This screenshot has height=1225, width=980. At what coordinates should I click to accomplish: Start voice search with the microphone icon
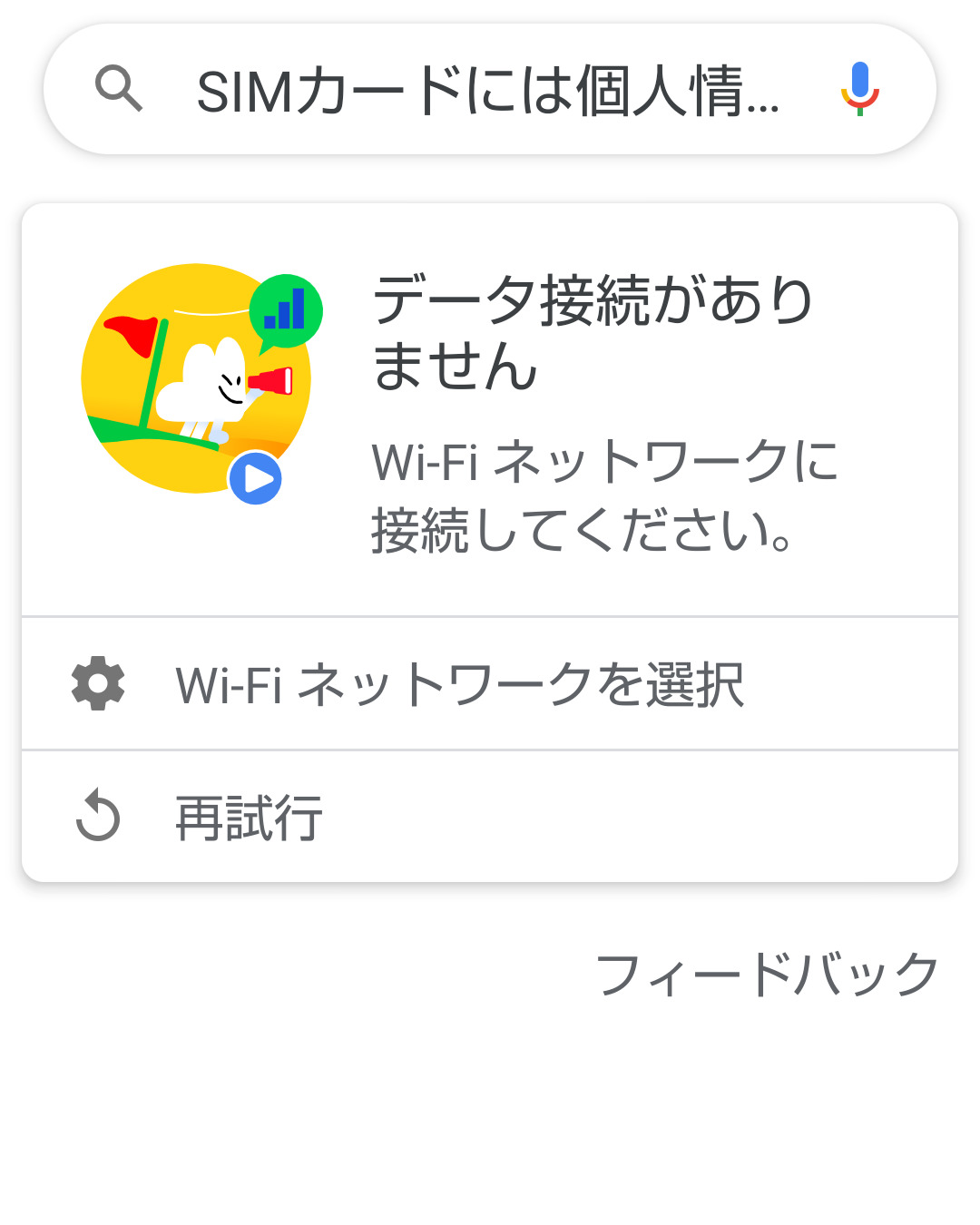[859, 89]
